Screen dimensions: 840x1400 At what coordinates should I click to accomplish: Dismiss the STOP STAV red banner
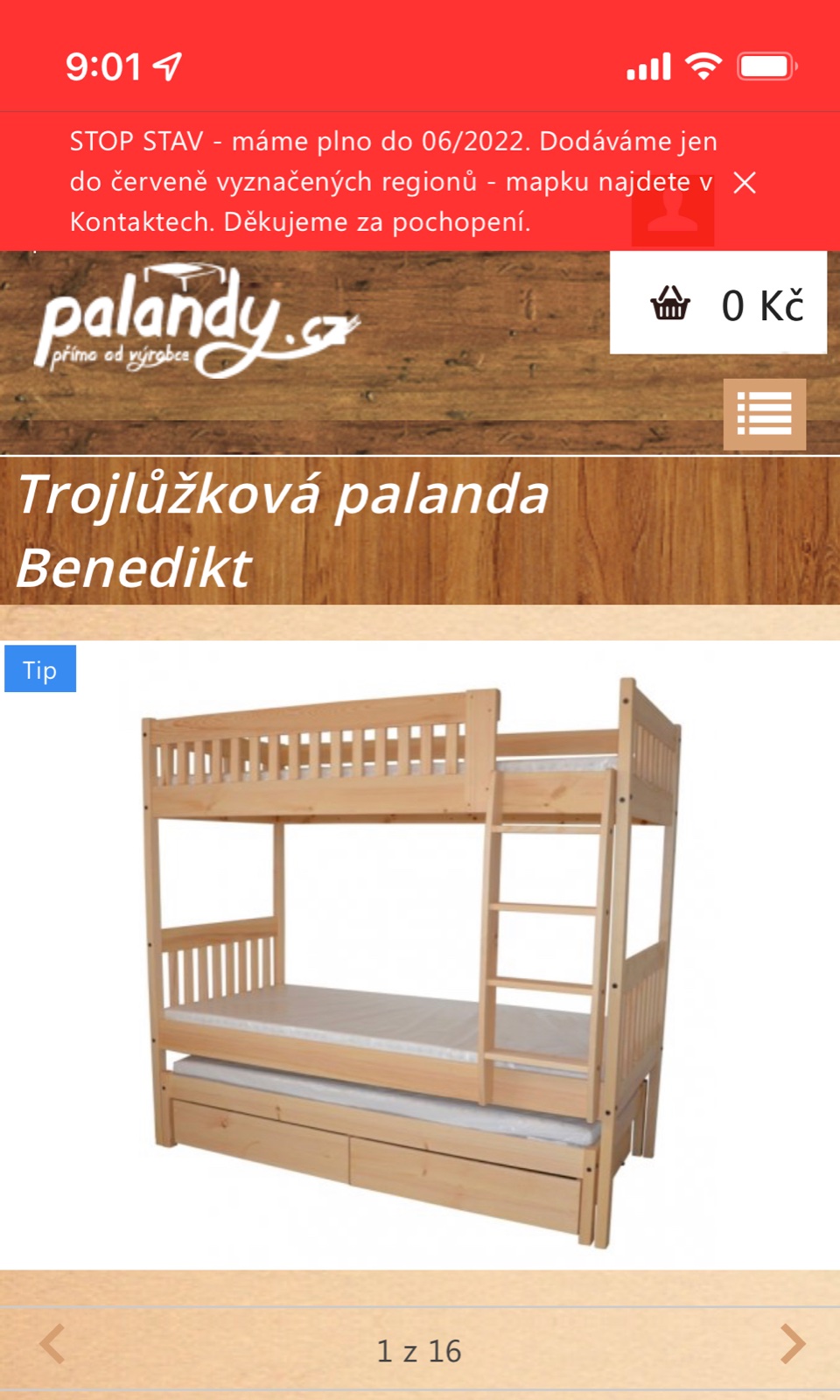pyautogui.click(x=745, y=183)
